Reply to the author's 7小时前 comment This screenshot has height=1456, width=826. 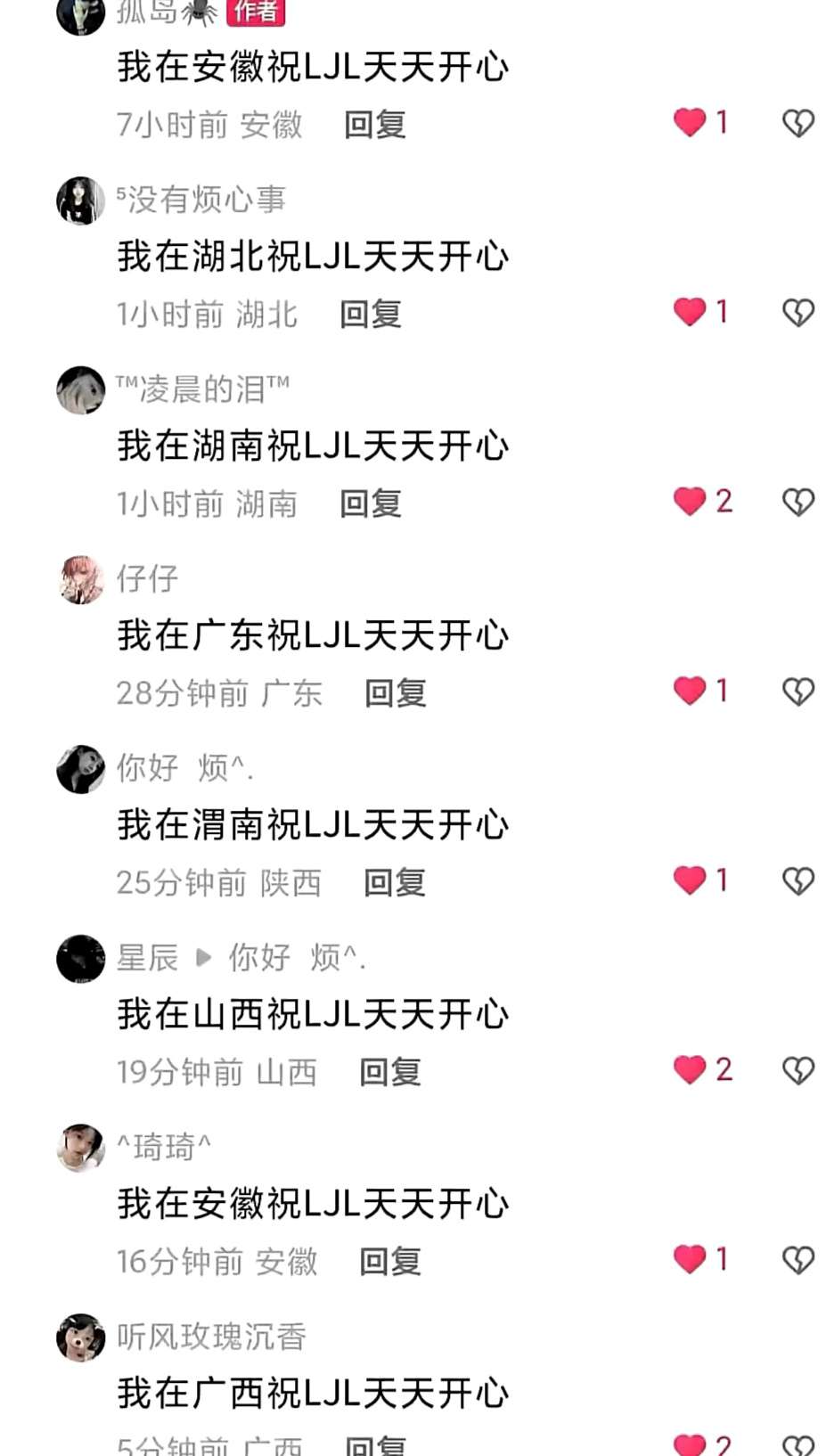click(x=375, y=125)
